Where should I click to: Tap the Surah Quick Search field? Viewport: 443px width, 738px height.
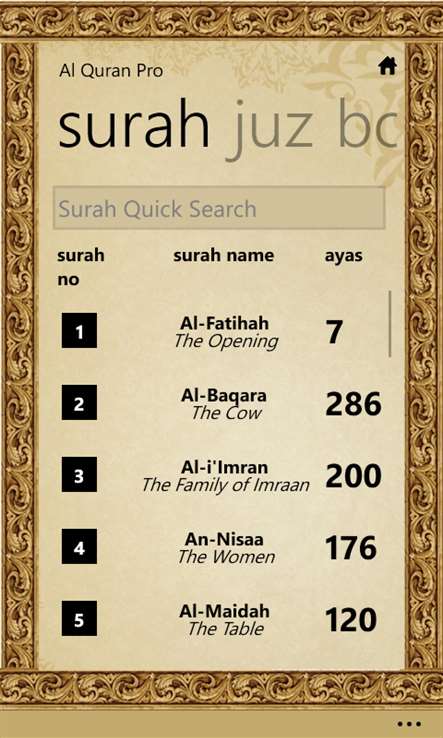coord(219,208)
